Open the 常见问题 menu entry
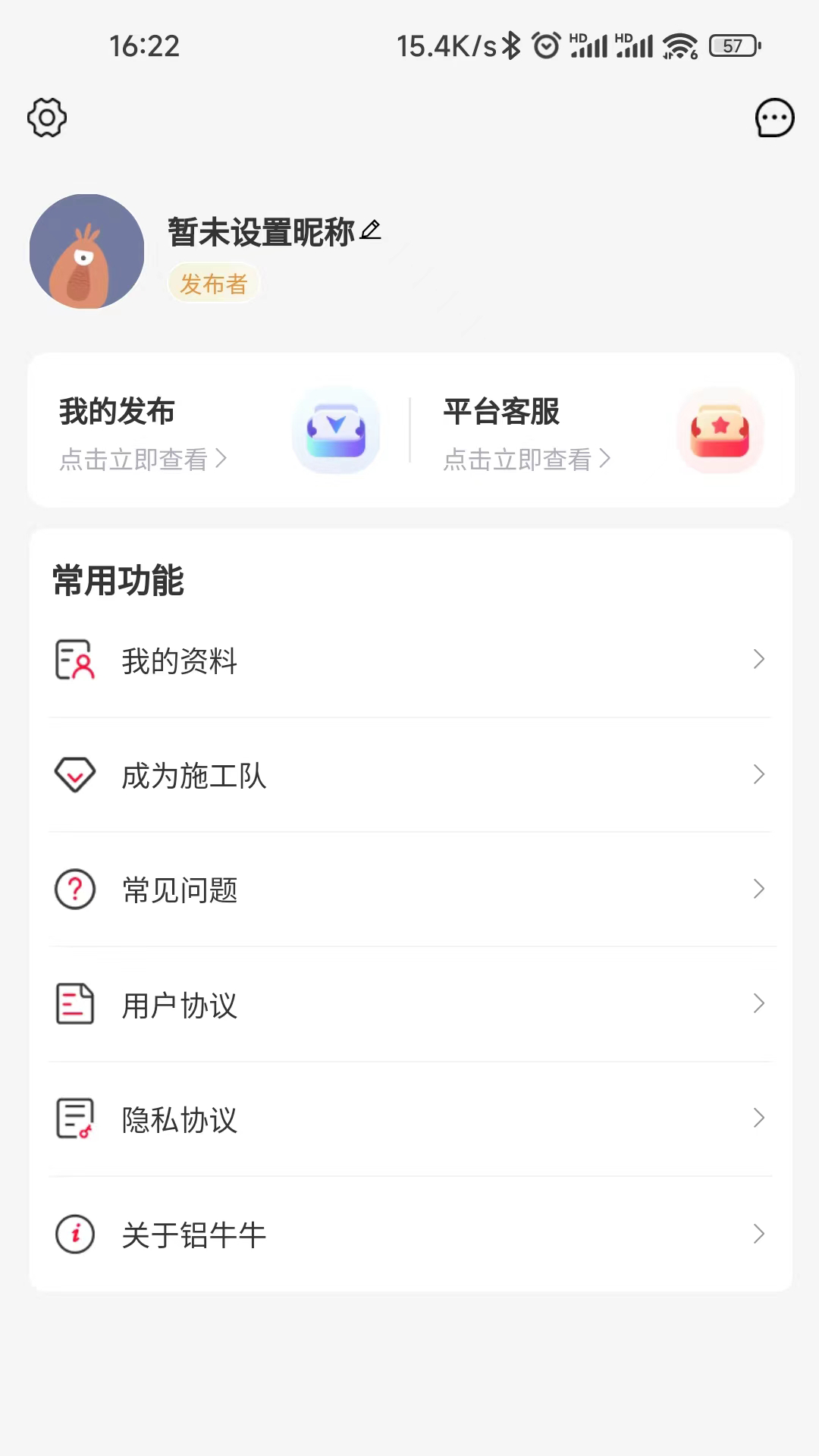 pyautogui.click(x=178, y=890)
